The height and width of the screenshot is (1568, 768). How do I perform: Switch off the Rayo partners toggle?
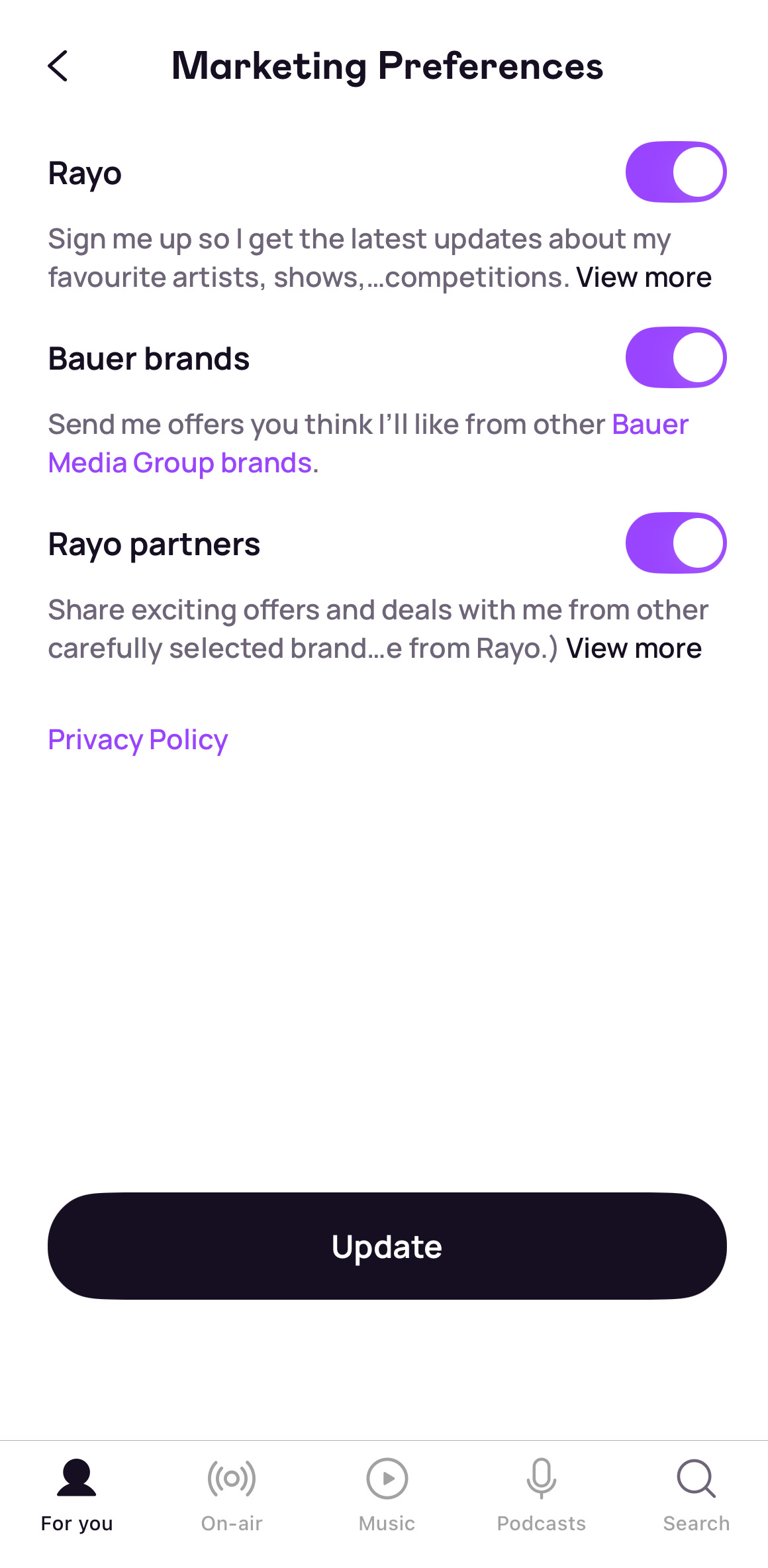(676, 543)
